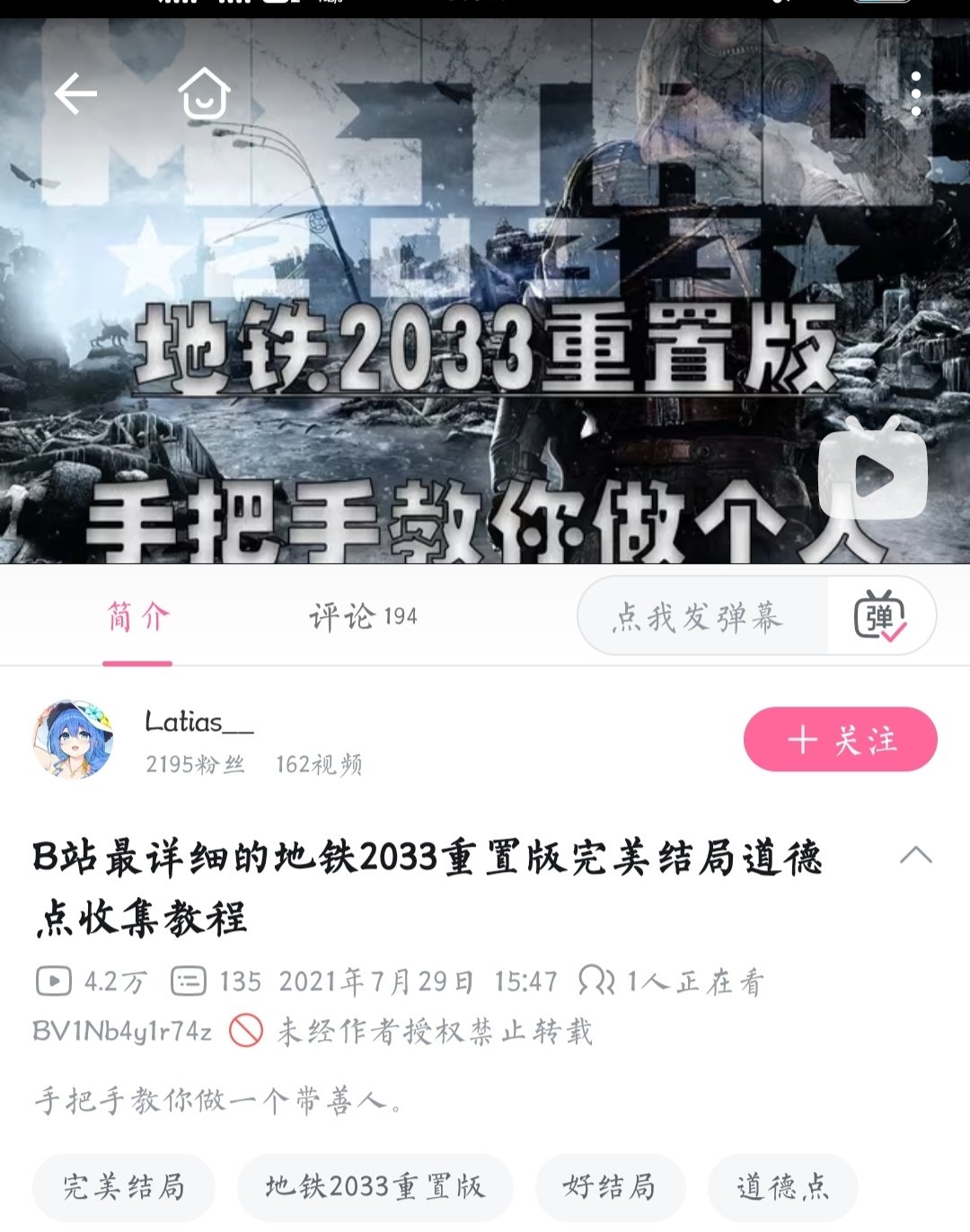Screen dimensions: 970x1232
Task: Select the 道德点 tag chip
Action: (x=782, y=1187)
